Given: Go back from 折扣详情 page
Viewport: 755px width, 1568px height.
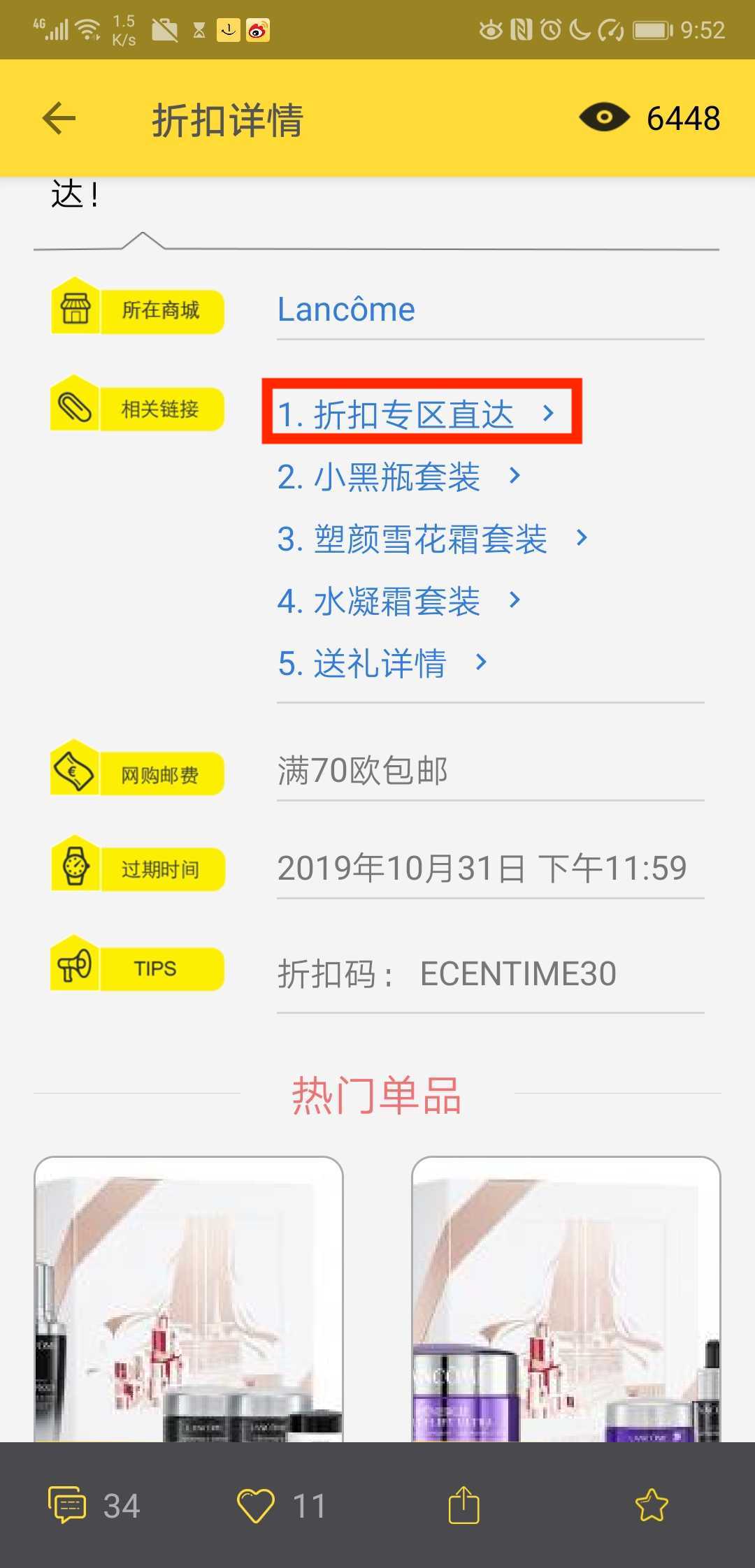Looking at the screenshot, I should (x=59, y=118).
